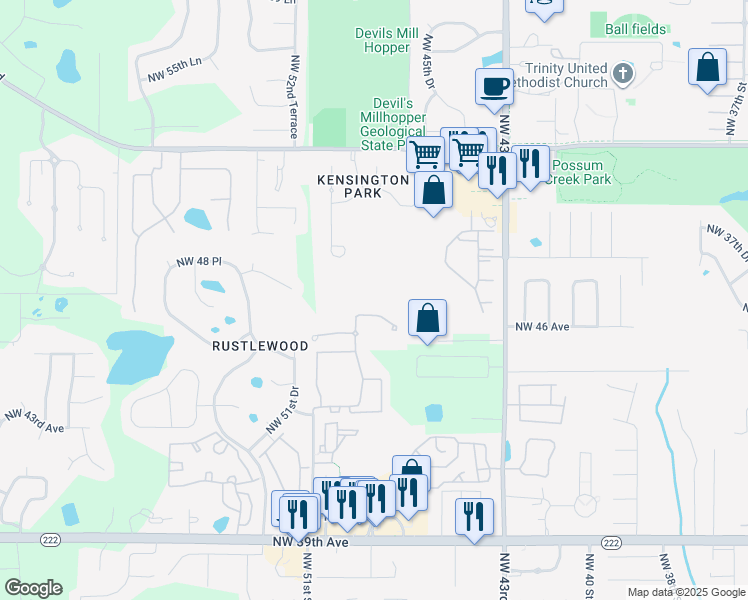This screenshot has height=600, width=748.
Task: Tap the restaurant marker beside Possum Creek Park
Action: [x=530, y=165]
